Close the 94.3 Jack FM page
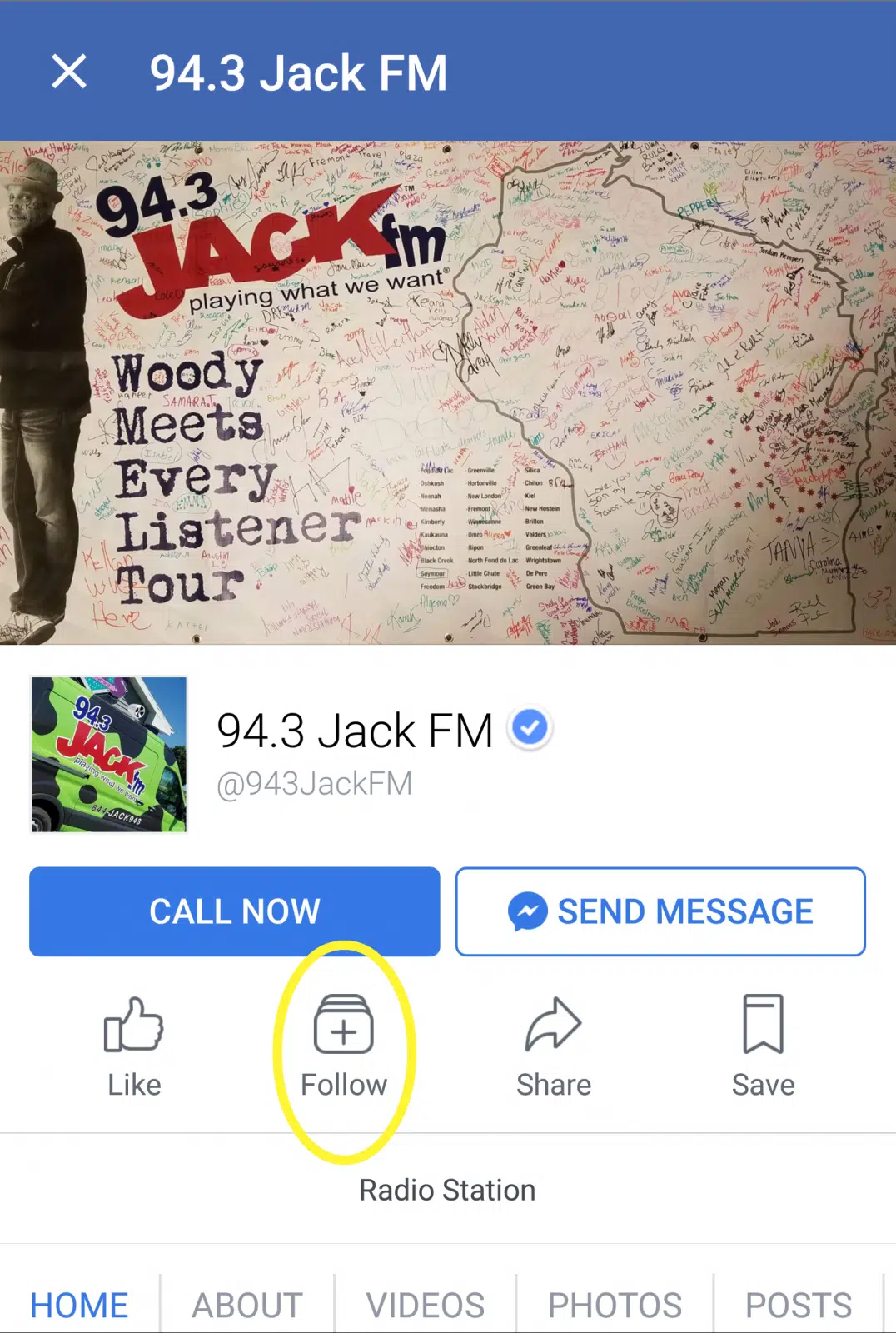The height and width of the screenshot is (1333, 896). coord(69,72)
